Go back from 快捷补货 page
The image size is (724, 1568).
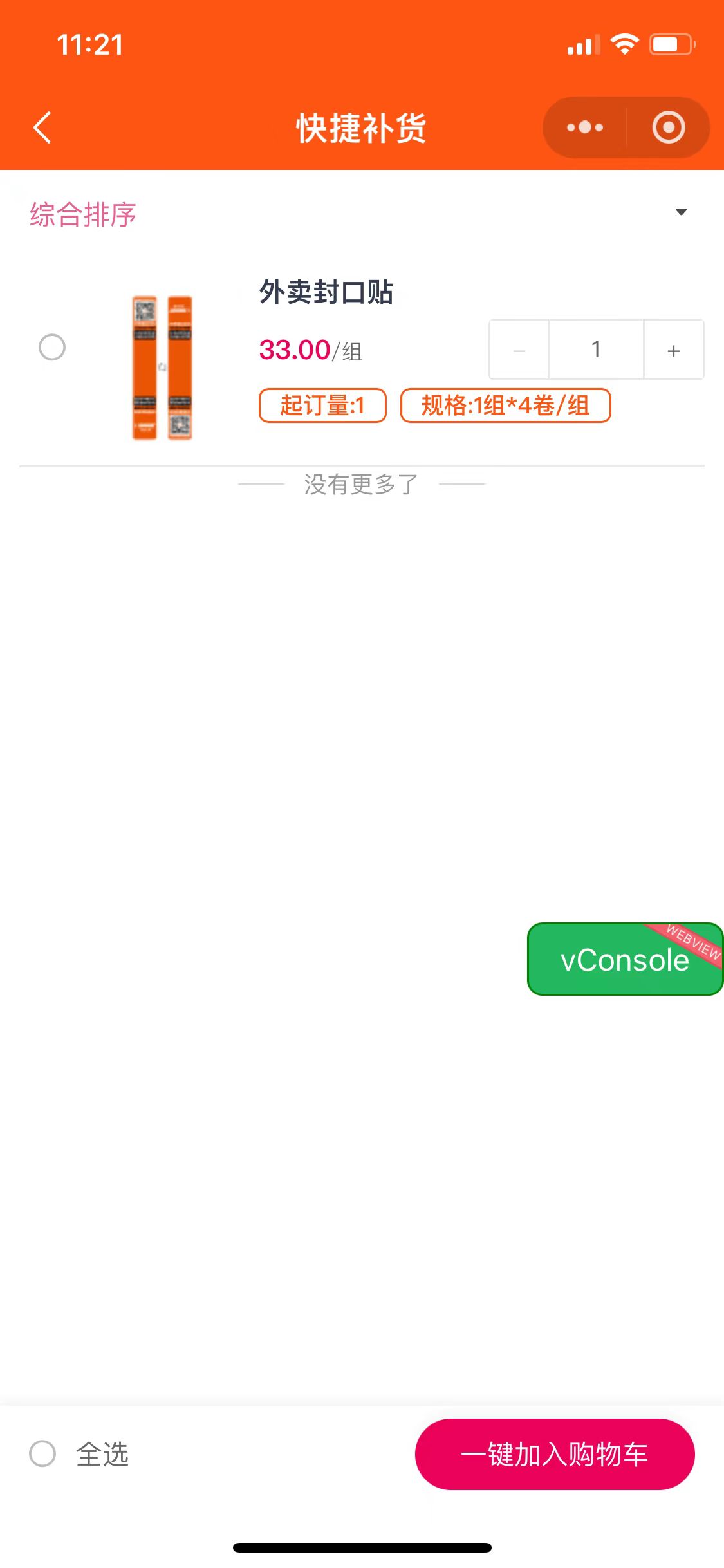[x=42, y=127]
